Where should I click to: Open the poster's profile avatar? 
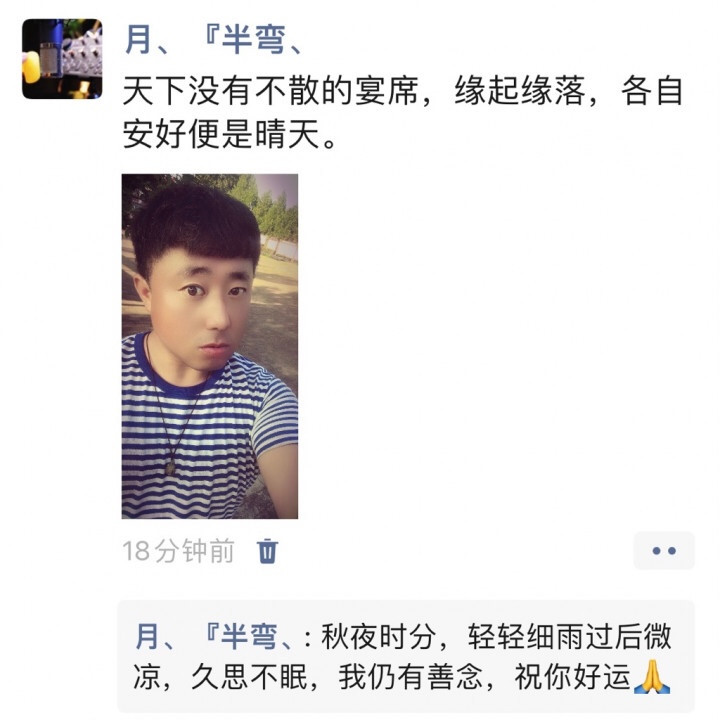pyautogui.click(x=61, y=58)
